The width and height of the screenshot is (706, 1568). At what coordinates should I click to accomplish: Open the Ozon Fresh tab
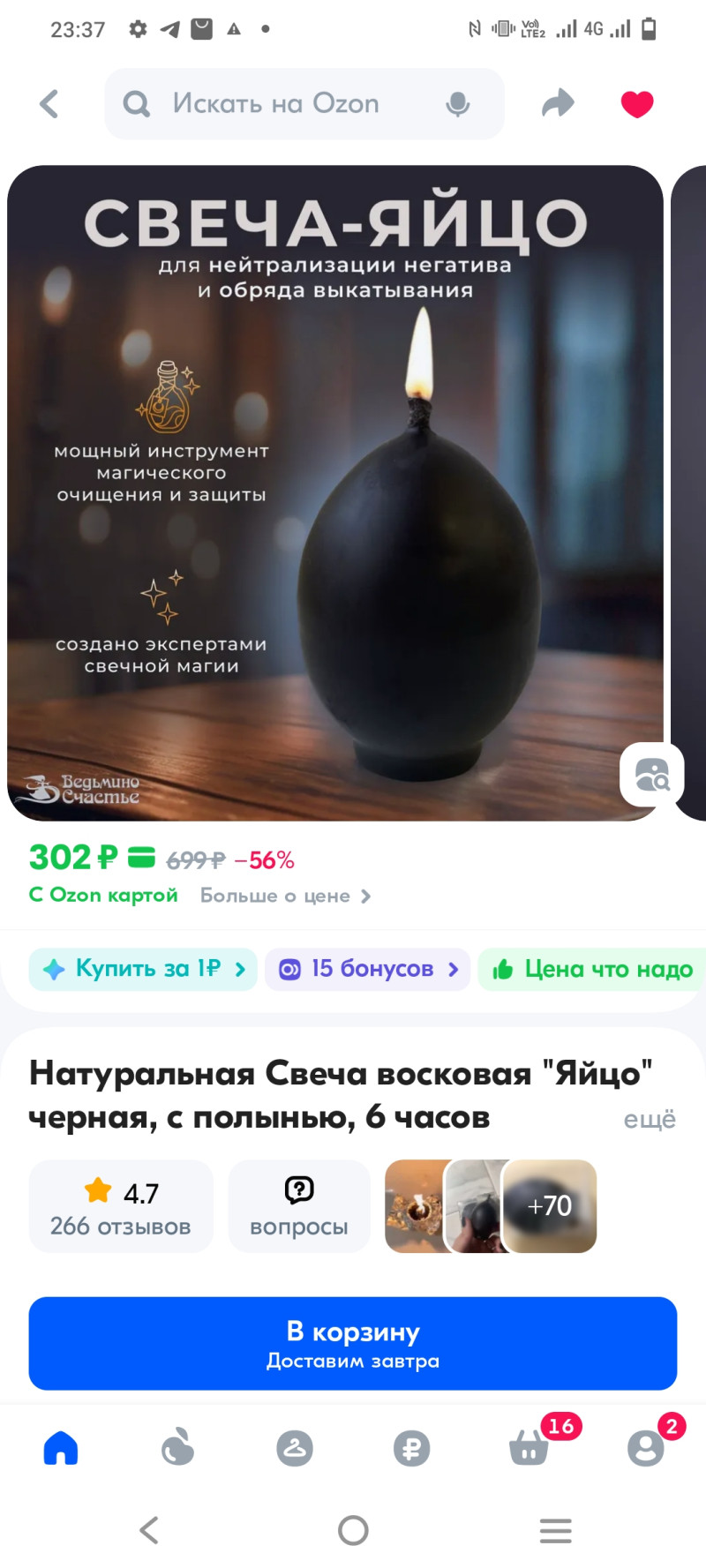177,1448
